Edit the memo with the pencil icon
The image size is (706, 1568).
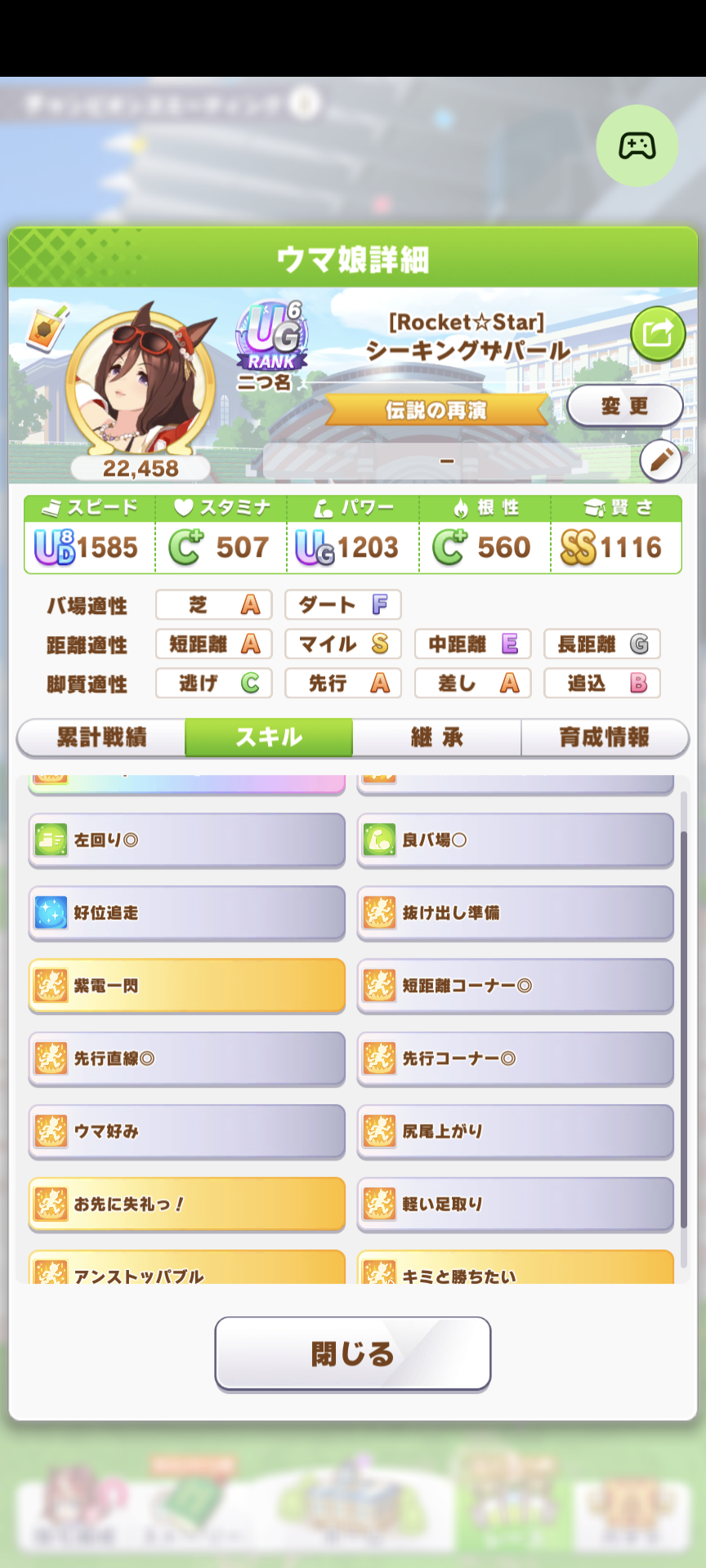660,461
